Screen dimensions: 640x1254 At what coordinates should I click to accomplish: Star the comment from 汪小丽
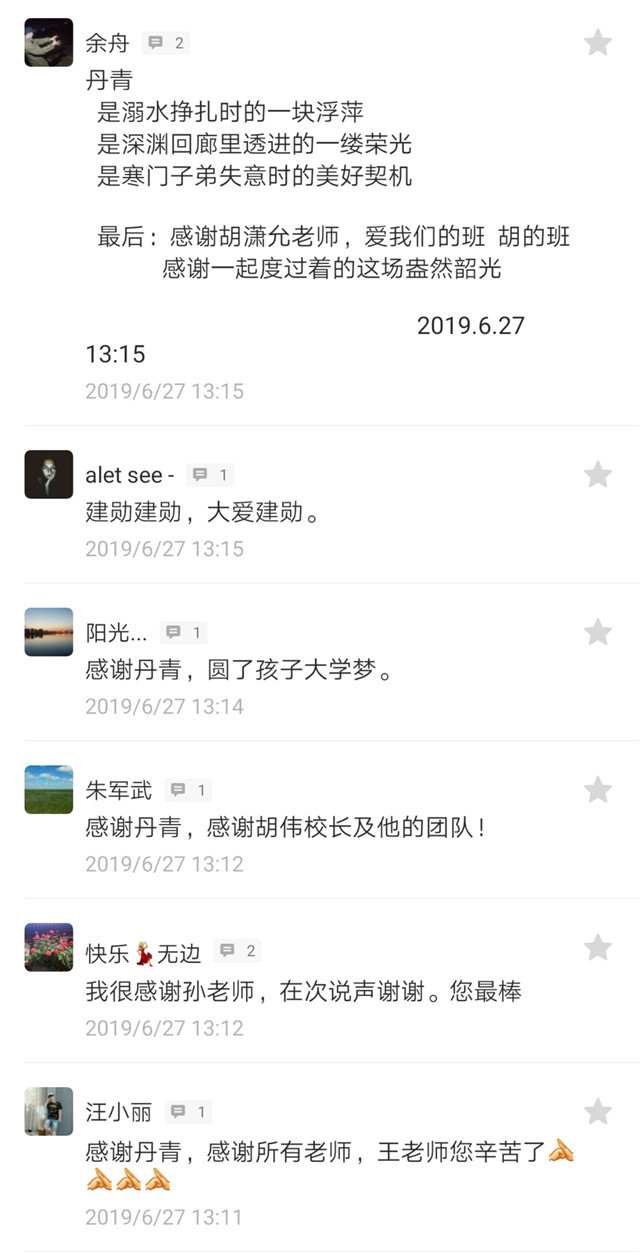tap(598, 1111)
